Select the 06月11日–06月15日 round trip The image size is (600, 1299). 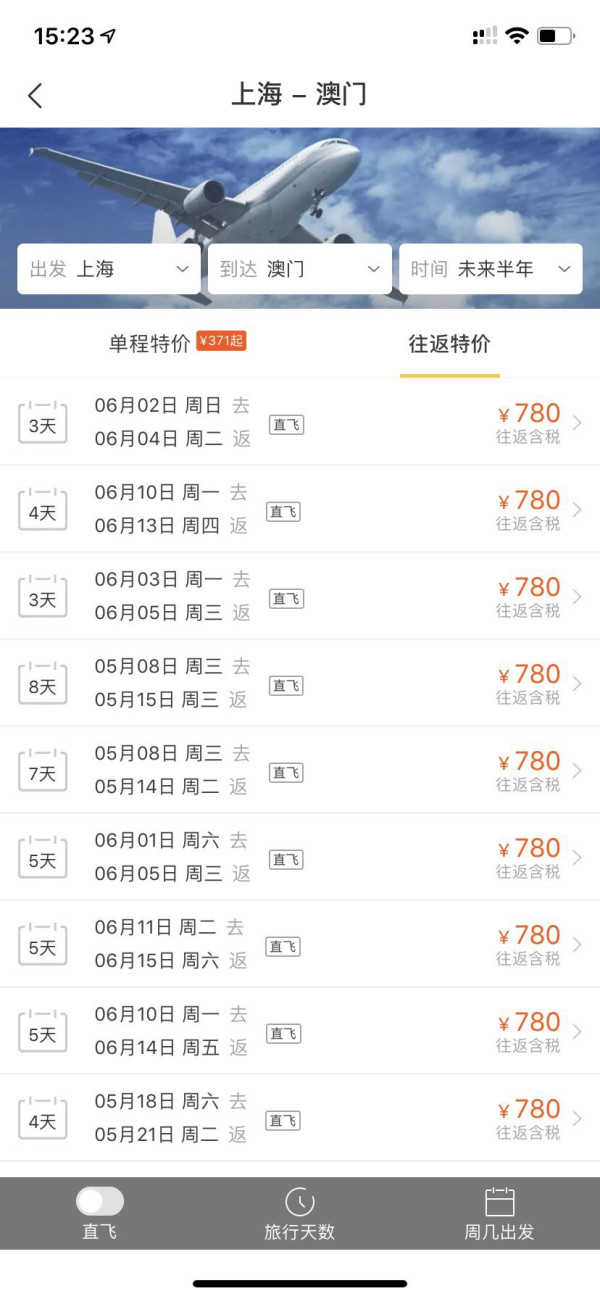point(300,944)
